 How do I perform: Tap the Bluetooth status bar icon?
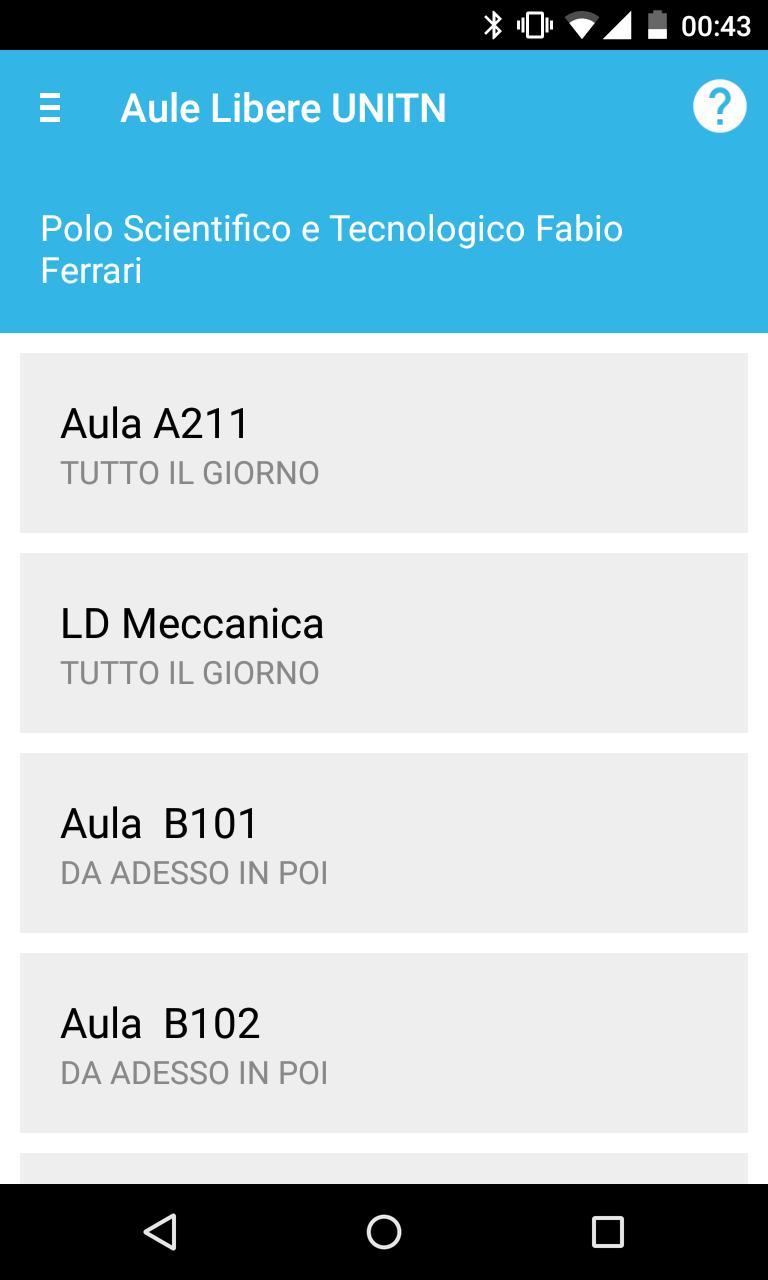490,24
